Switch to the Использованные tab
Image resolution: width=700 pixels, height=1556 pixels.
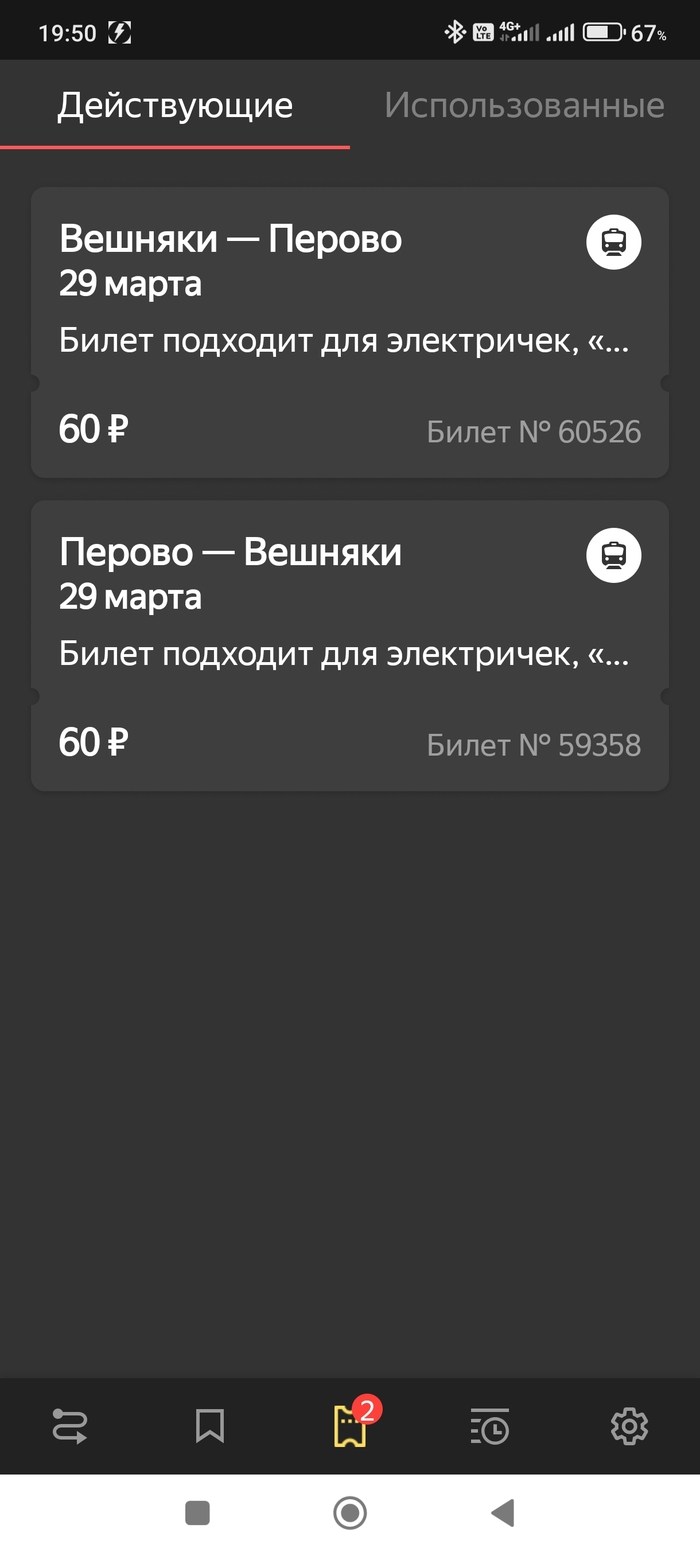coord(524,105)
